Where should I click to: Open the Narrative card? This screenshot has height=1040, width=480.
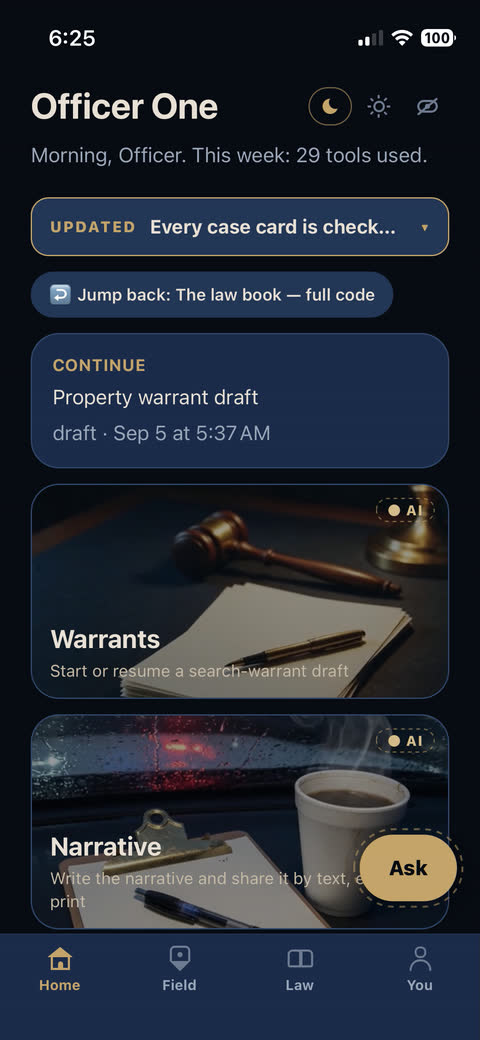pyautogui.click(x=240, y=822)
